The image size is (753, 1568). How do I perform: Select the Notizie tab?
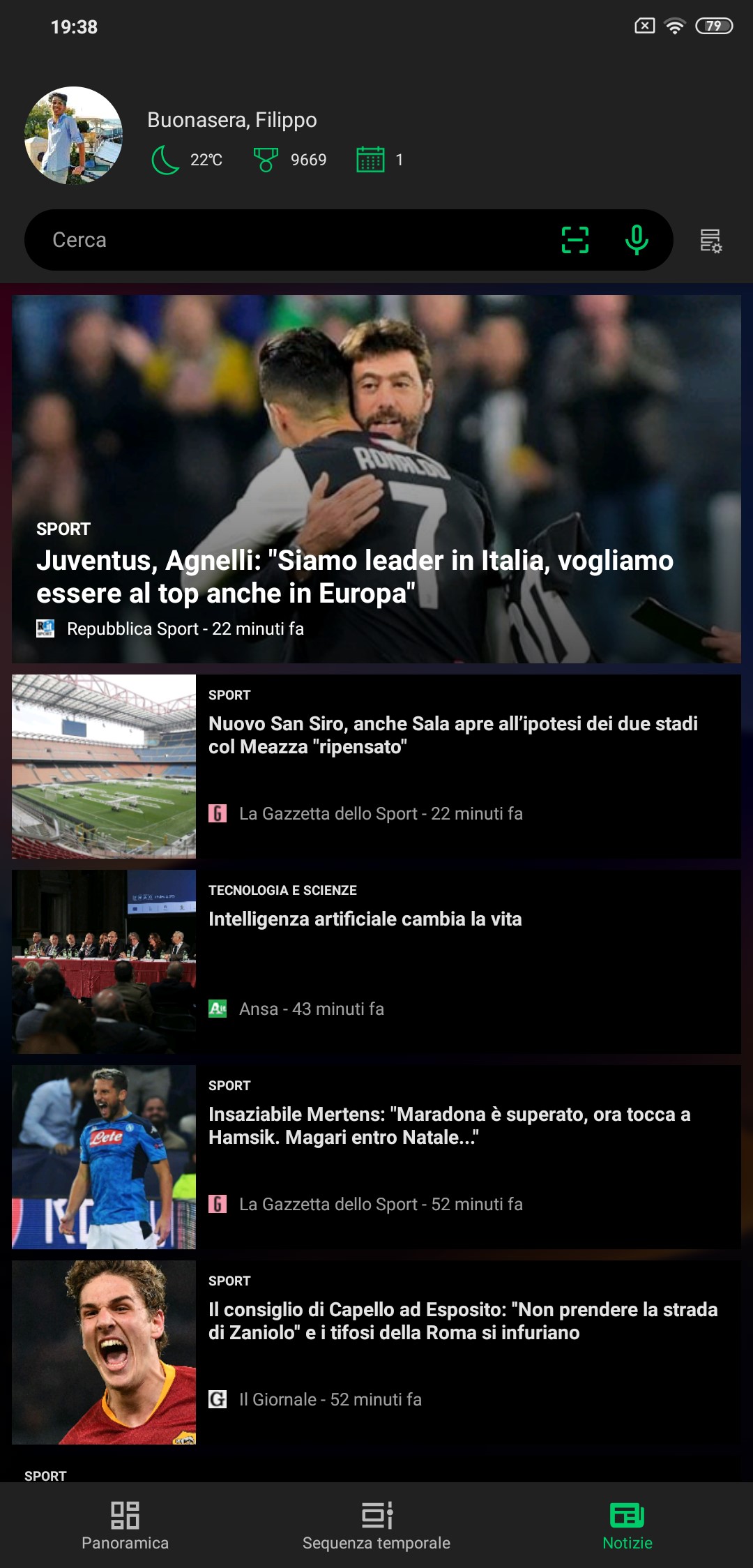[x=627, y=1525]
